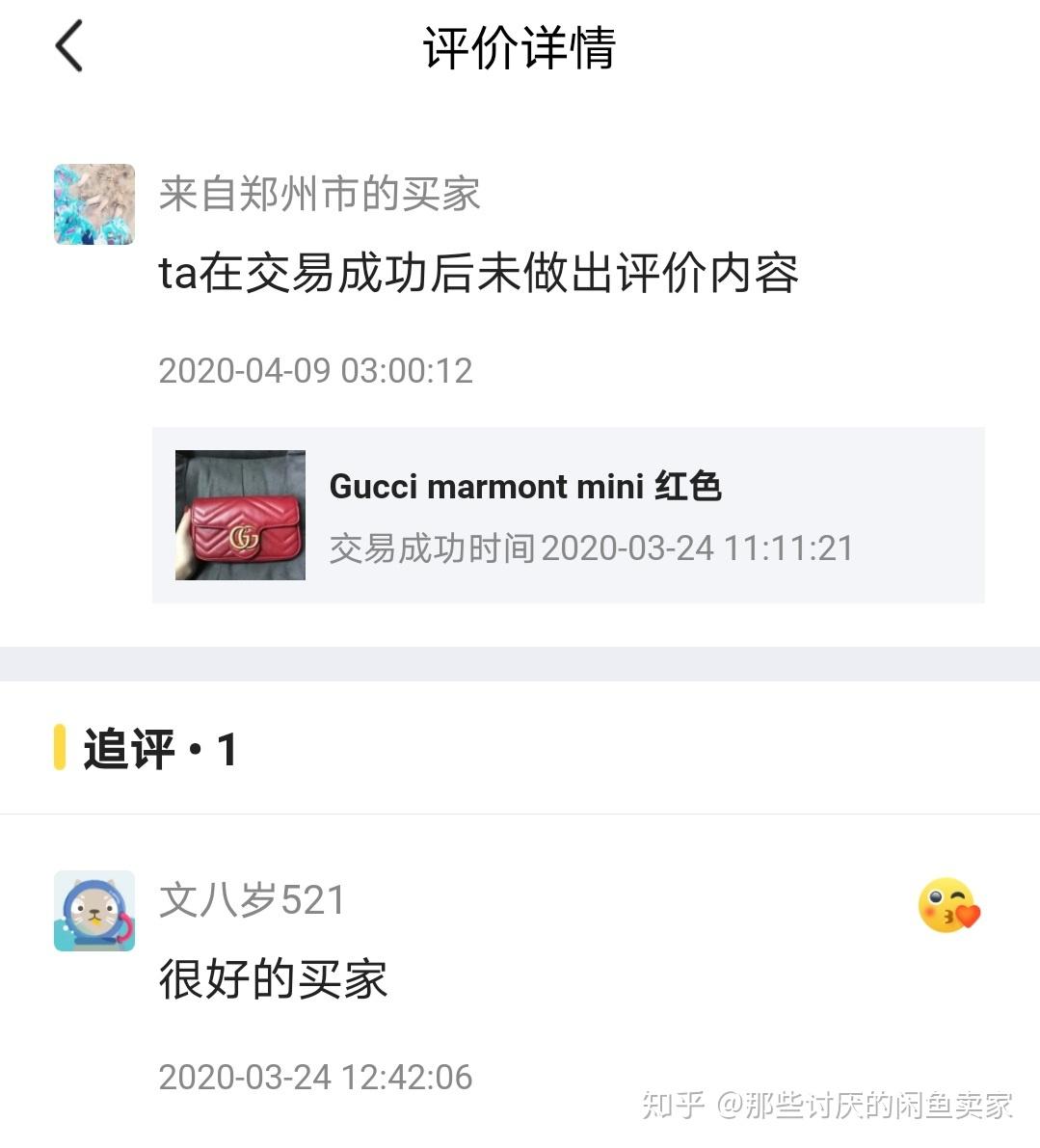Click the timestamp 2020-03-24 12:42:06
This screenshot has width=1040, height=1148.
[316, 1077]
